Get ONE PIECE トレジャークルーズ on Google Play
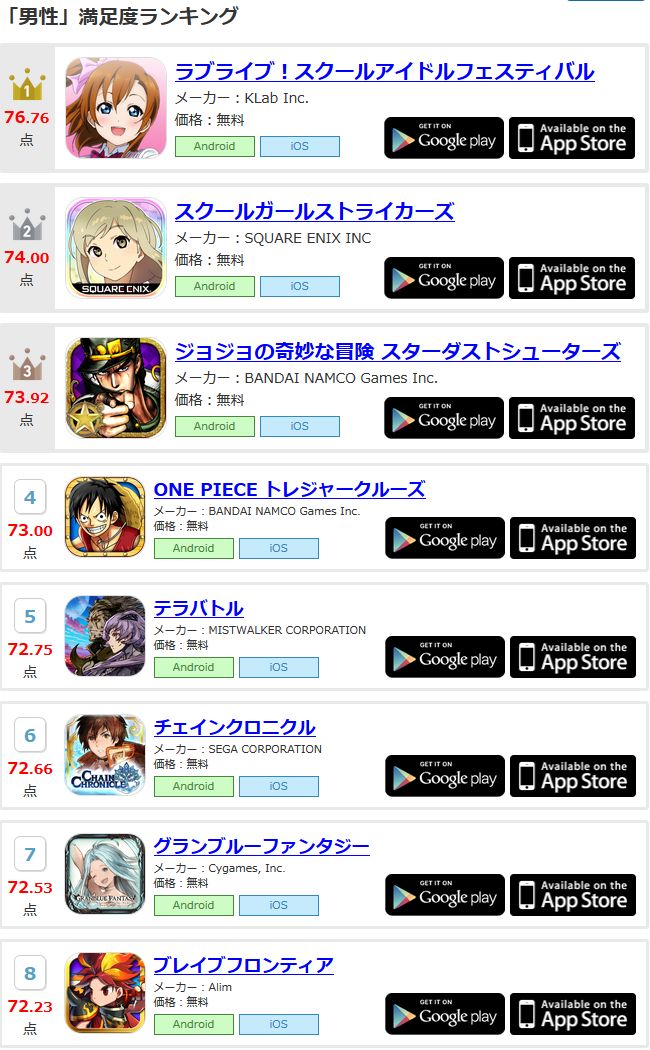The width and height of the screenshot is (650, 1050). pyautogui.click(x=444, y=538)
